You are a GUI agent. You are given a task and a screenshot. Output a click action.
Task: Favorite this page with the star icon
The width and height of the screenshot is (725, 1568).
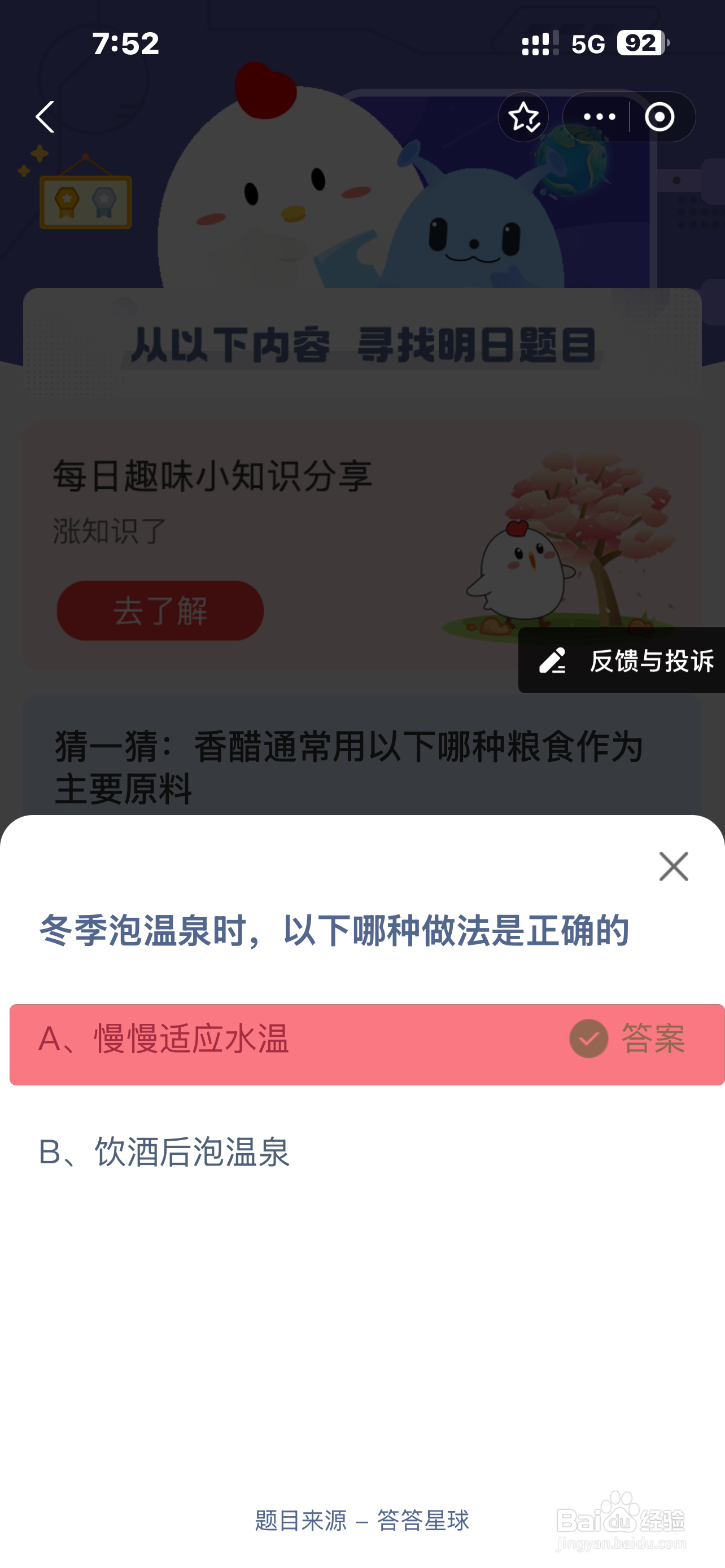[523, 117]
